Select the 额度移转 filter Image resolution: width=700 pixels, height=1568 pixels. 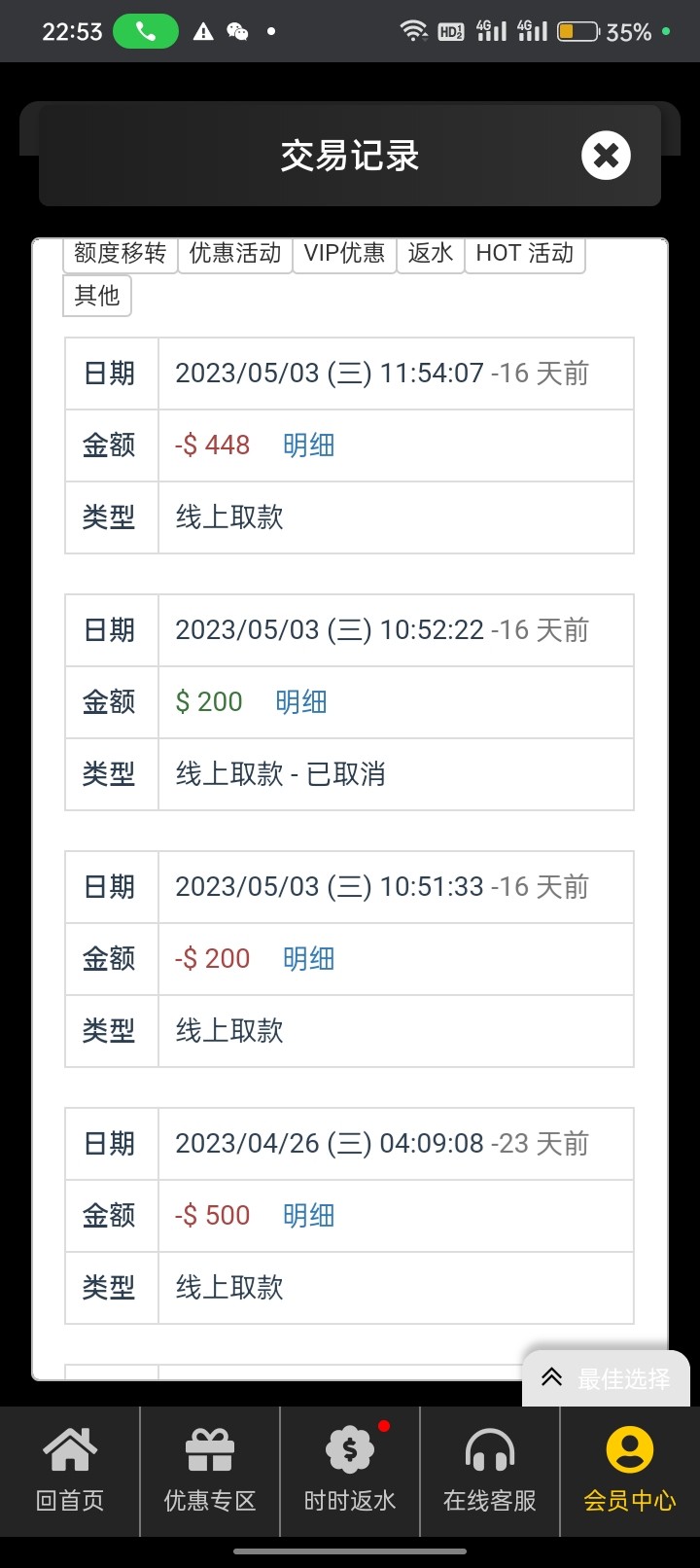(x=121, y=254)
